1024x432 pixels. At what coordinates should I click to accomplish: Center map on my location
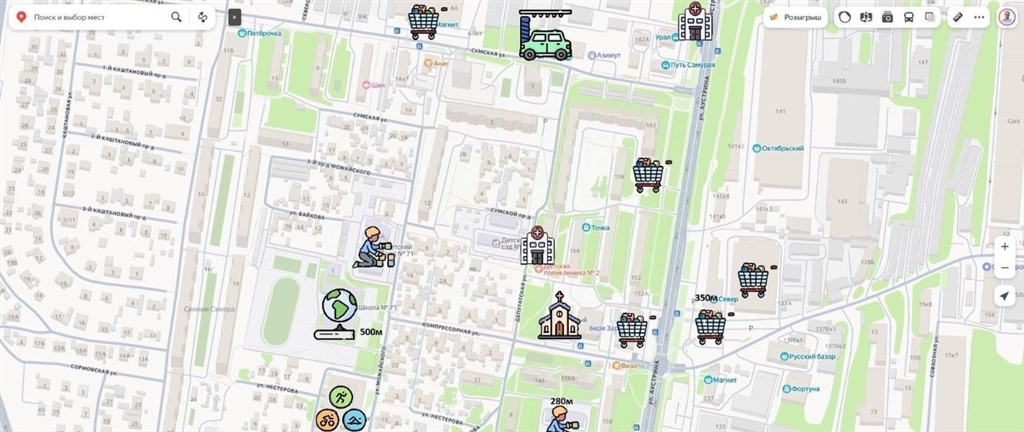[1004, 297]
